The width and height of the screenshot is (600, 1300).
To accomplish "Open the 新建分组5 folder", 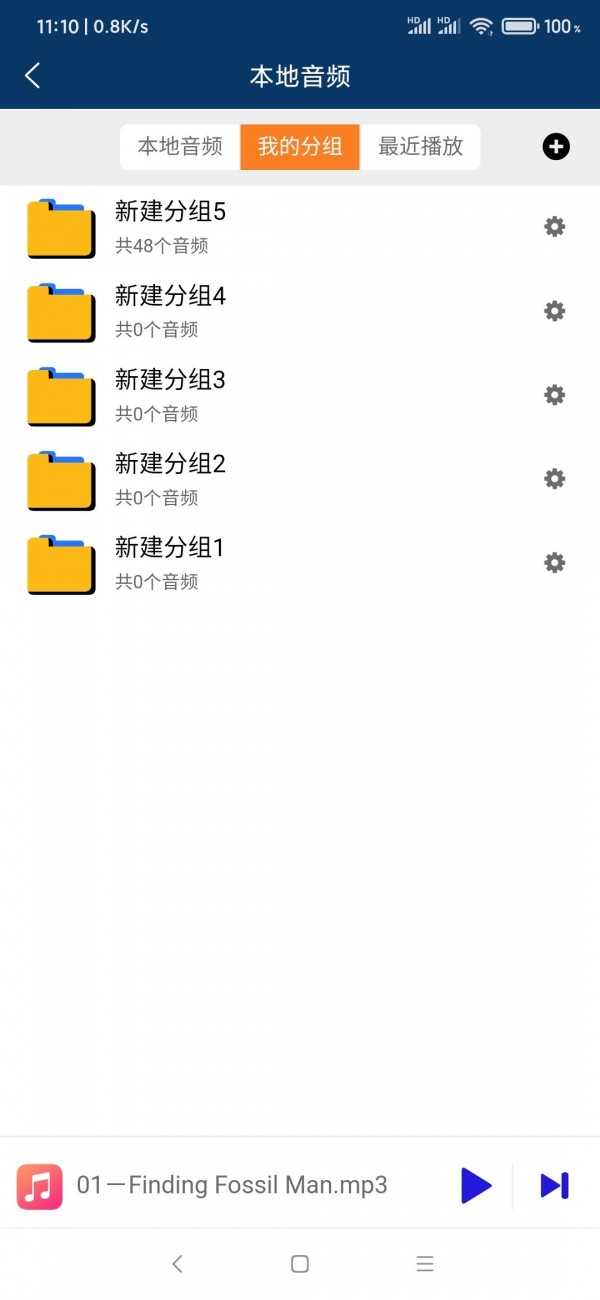I will pos(170,227).
